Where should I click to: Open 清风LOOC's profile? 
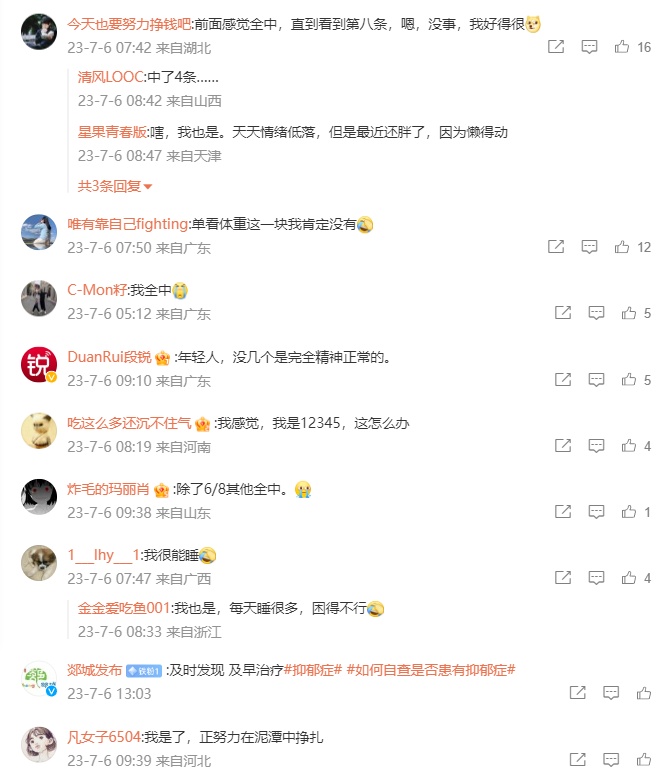point(111,77)
